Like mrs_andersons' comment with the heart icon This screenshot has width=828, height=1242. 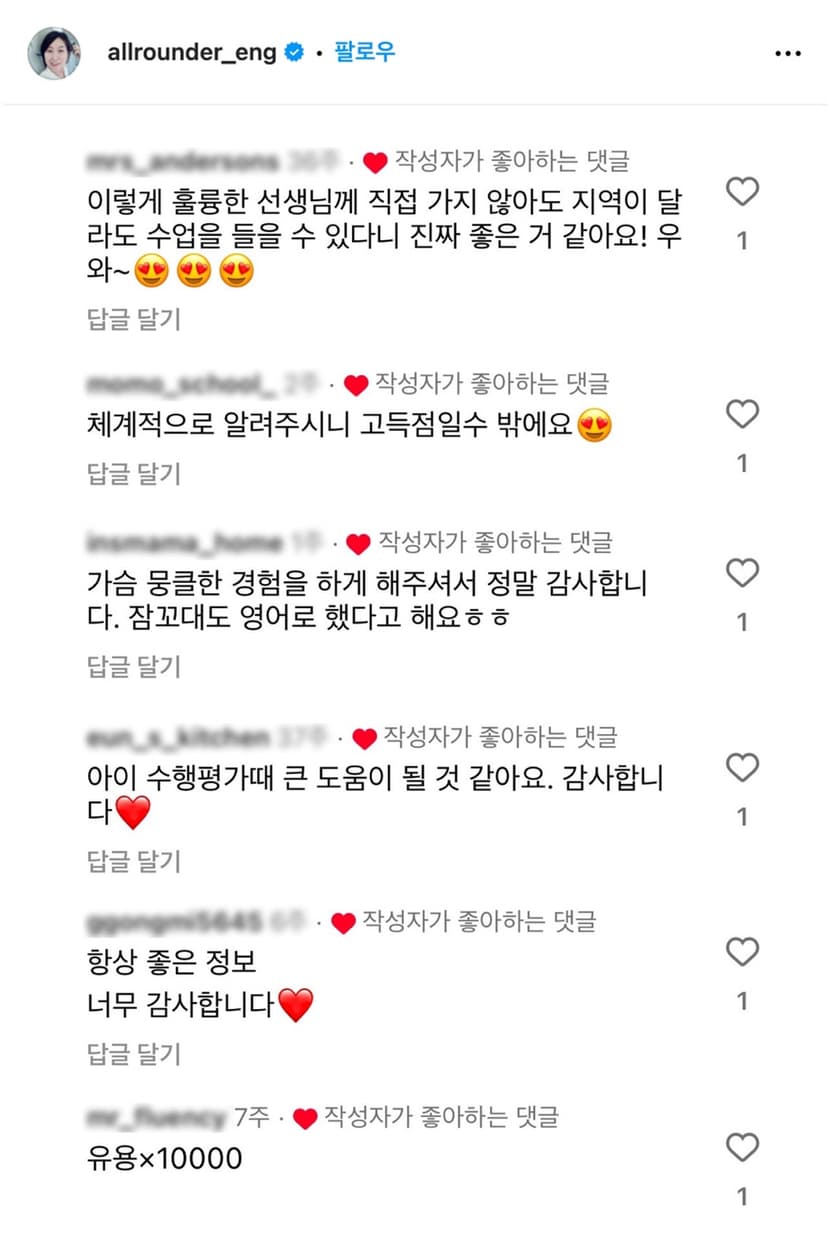point(742,191)
